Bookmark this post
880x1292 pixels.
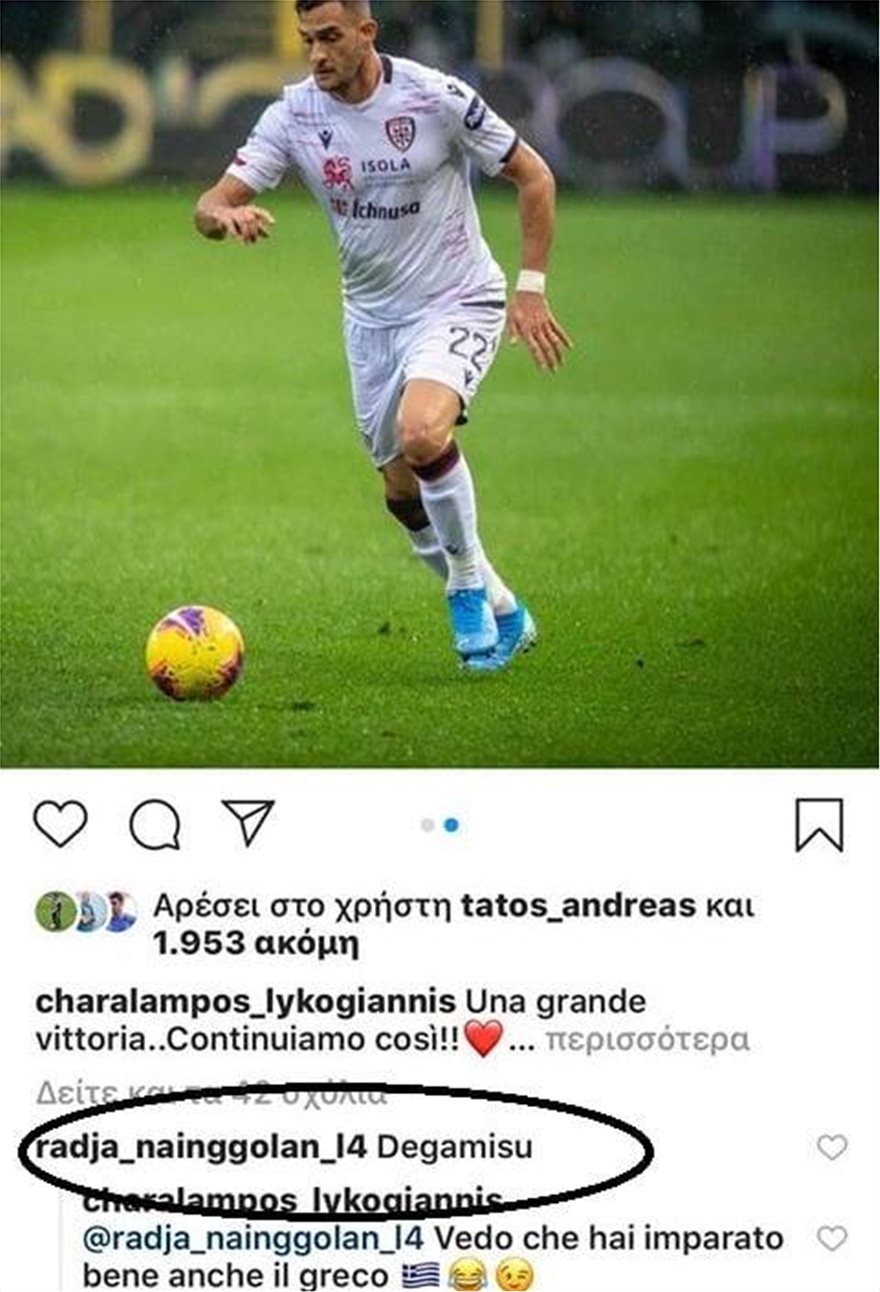point(819,824)
